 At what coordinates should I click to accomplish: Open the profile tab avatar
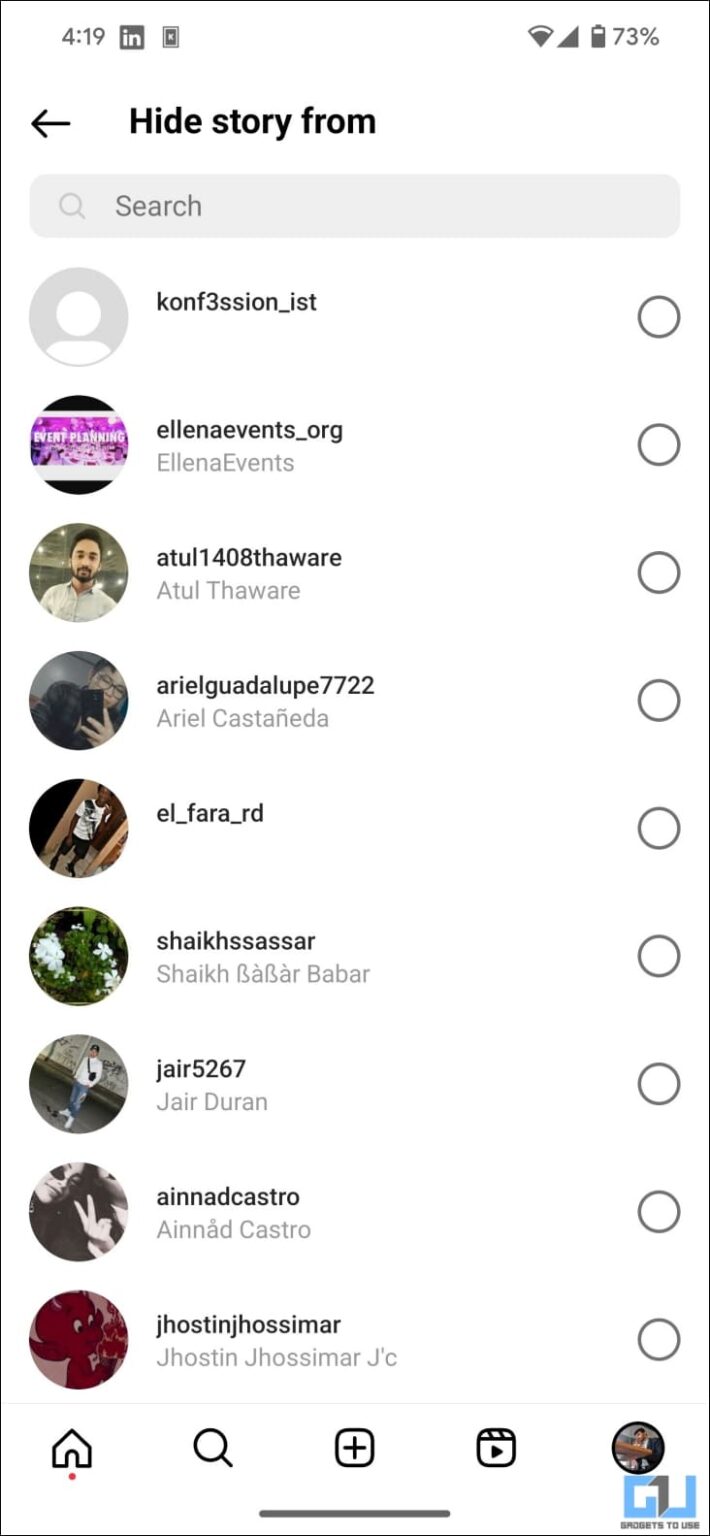point(637,1447)
